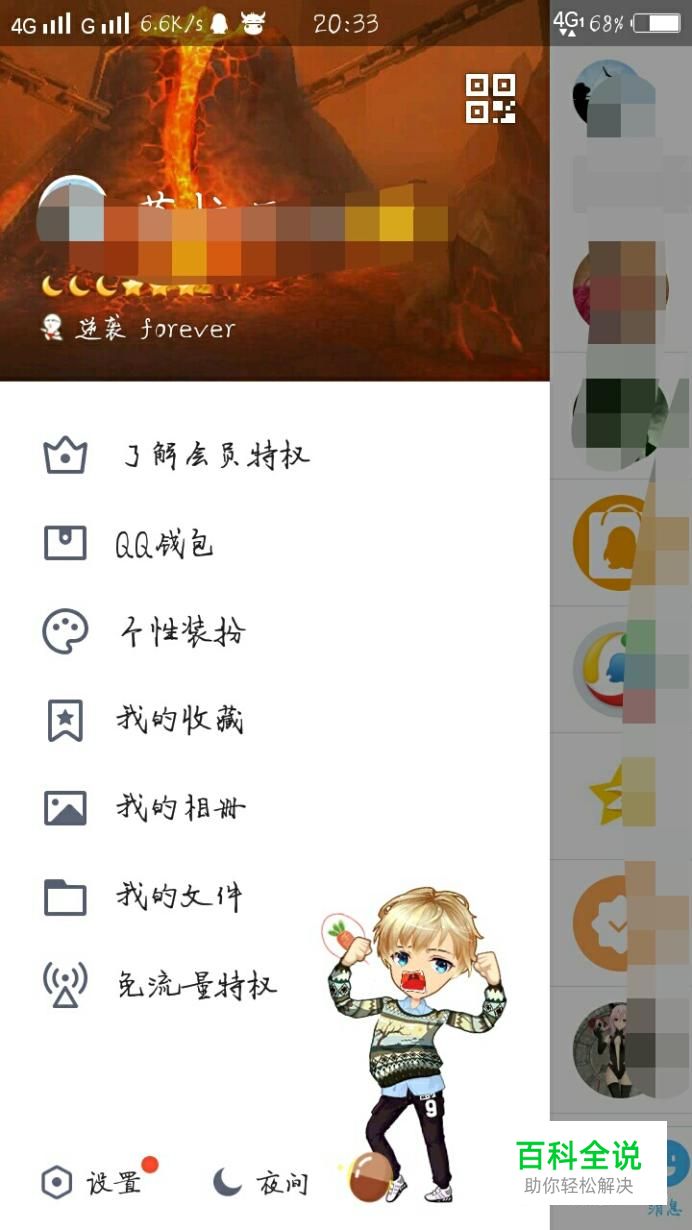Image resolution: width=692 pixels, height=1230 pixels.
Task: Toggle 夜间 night mode
Action: 262,1184
